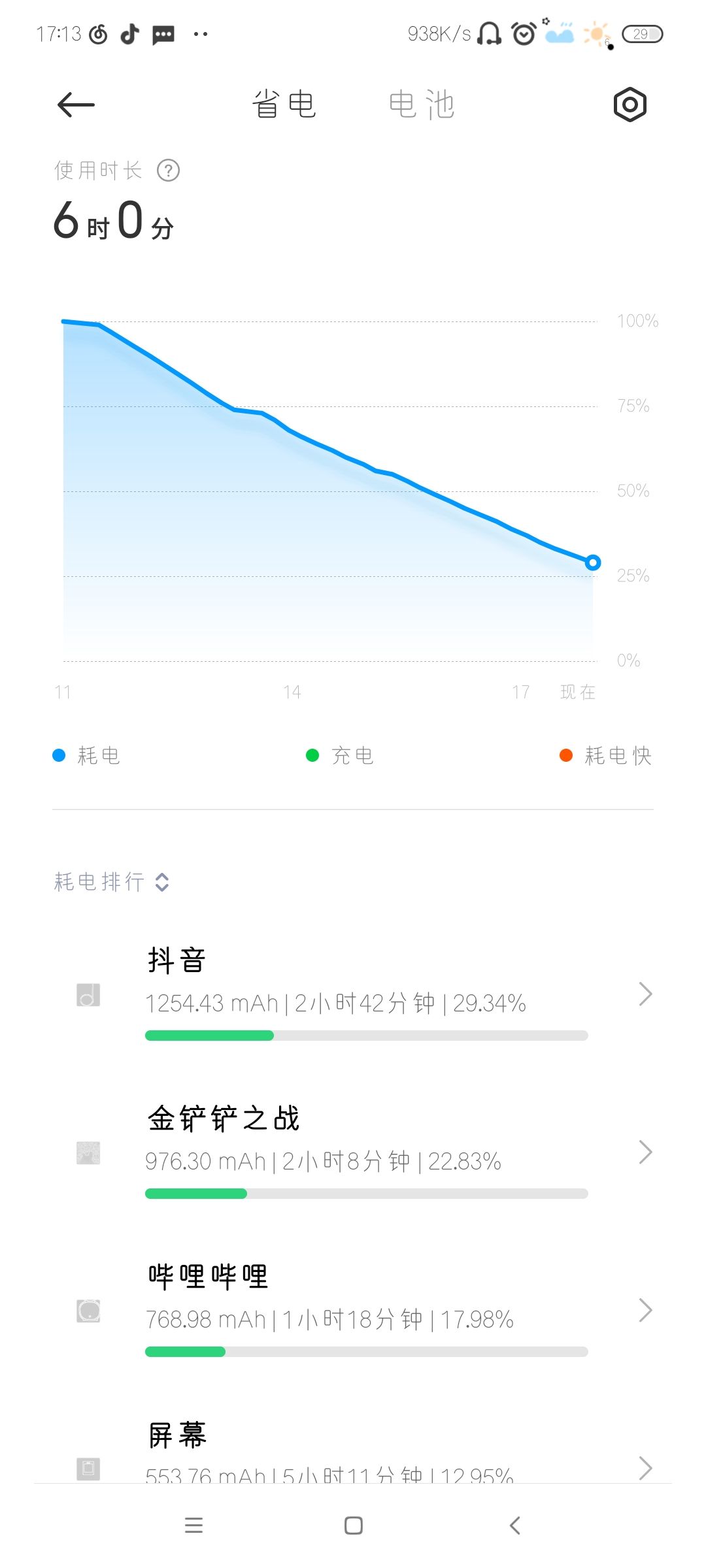Open 屏幕 power usage details
706x1568 pixels.
tap(353, 1450)
